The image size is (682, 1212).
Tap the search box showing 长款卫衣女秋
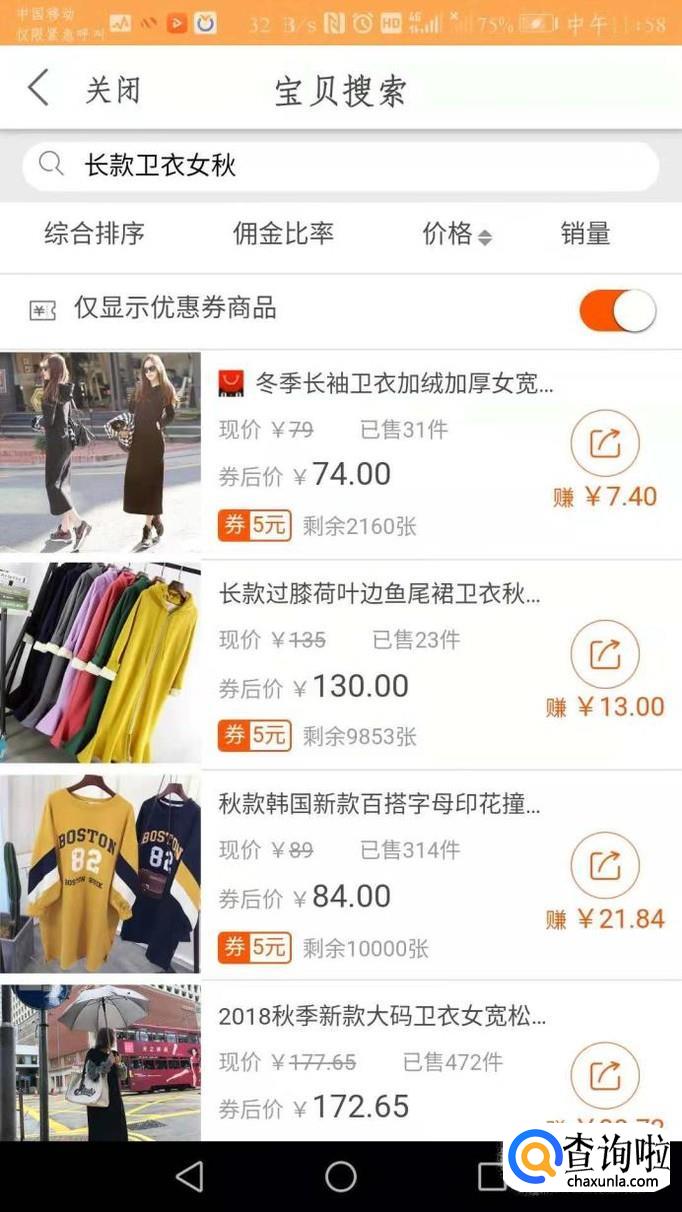[341, 165]
